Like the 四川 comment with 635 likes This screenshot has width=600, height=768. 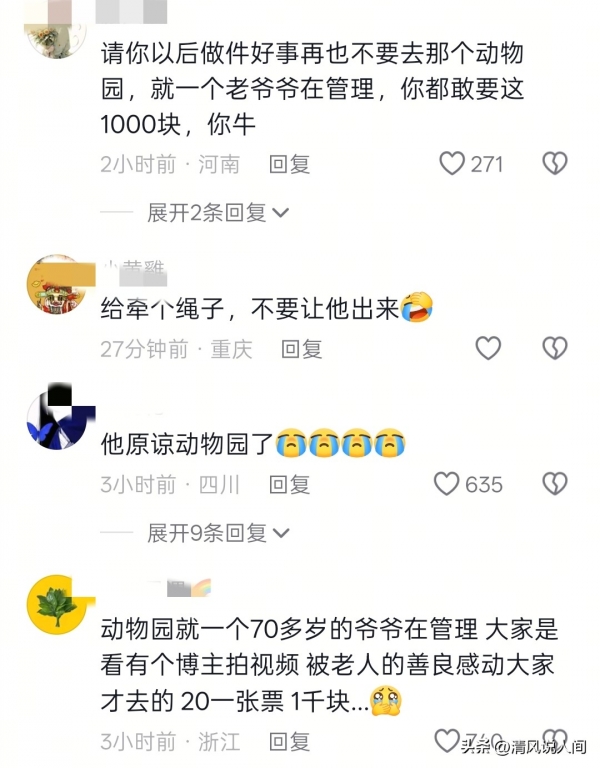(447, 484)
